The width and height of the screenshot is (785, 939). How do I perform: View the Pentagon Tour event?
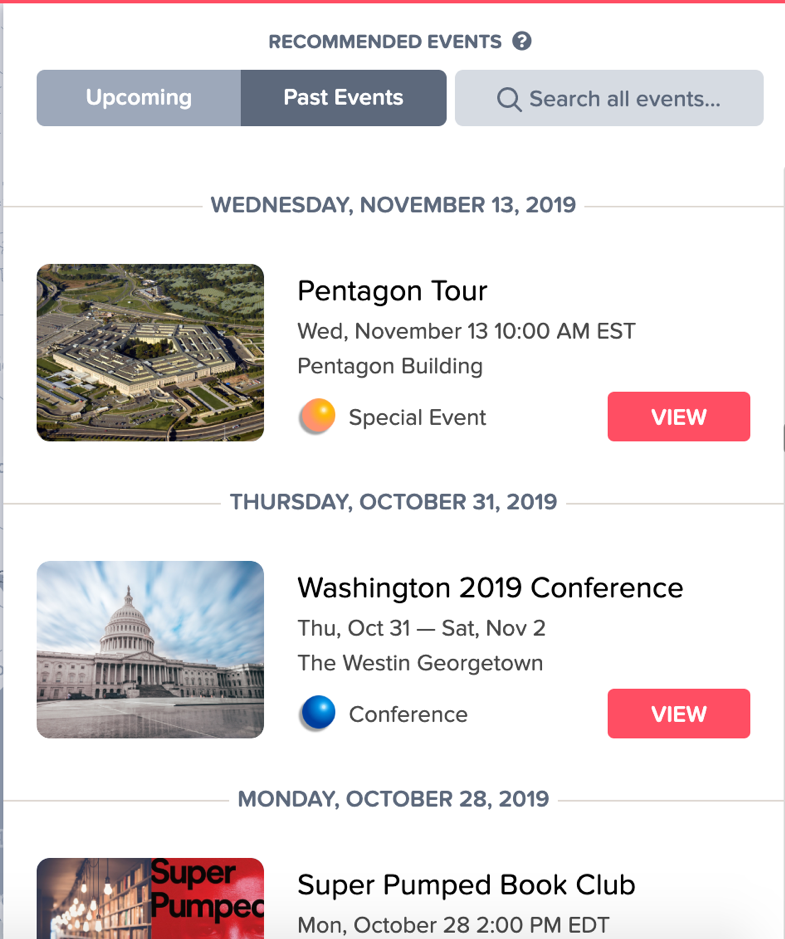point(678,417)
